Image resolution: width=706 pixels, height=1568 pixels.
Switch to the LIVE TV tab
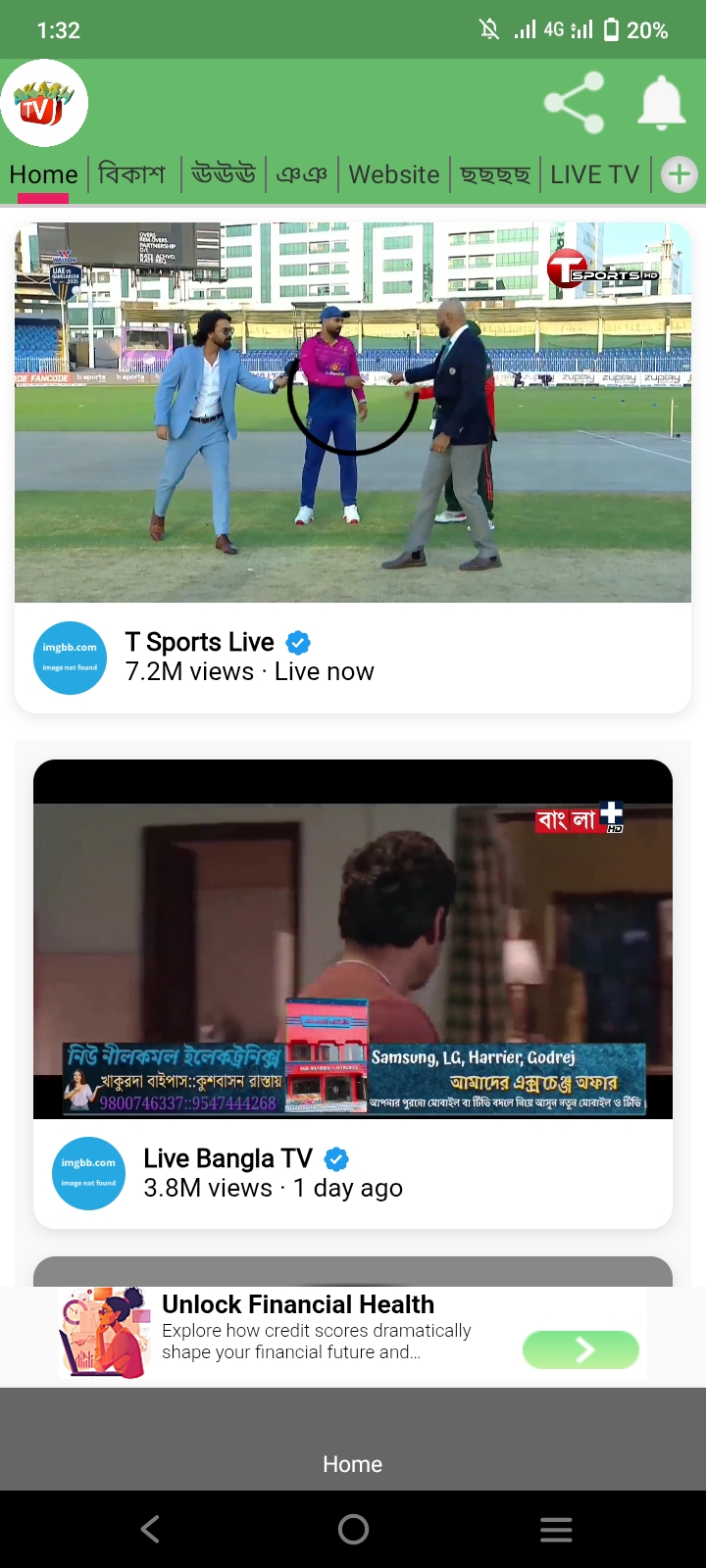(x=594, y=174)
